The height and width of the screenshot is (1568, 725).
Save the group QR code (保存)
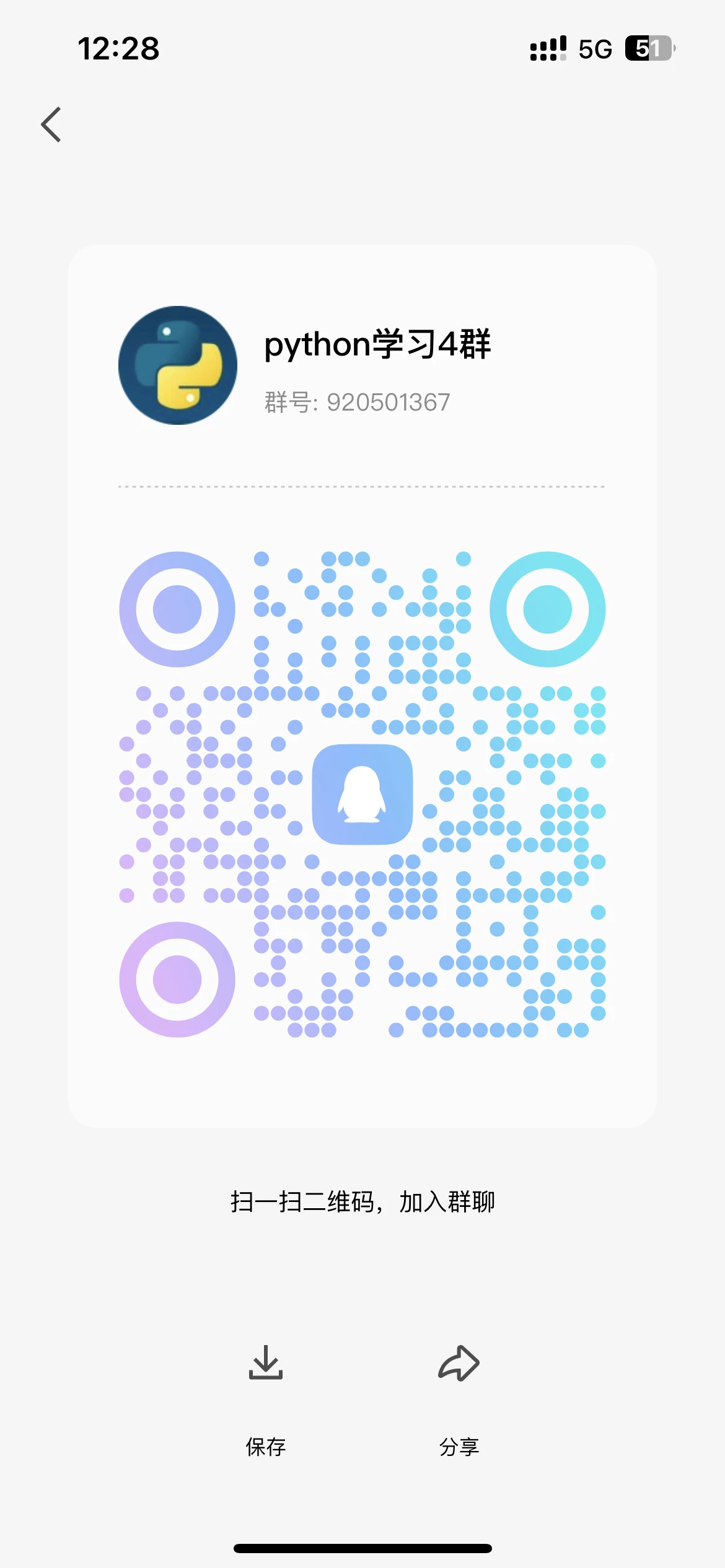click(x=266, y=1400)
